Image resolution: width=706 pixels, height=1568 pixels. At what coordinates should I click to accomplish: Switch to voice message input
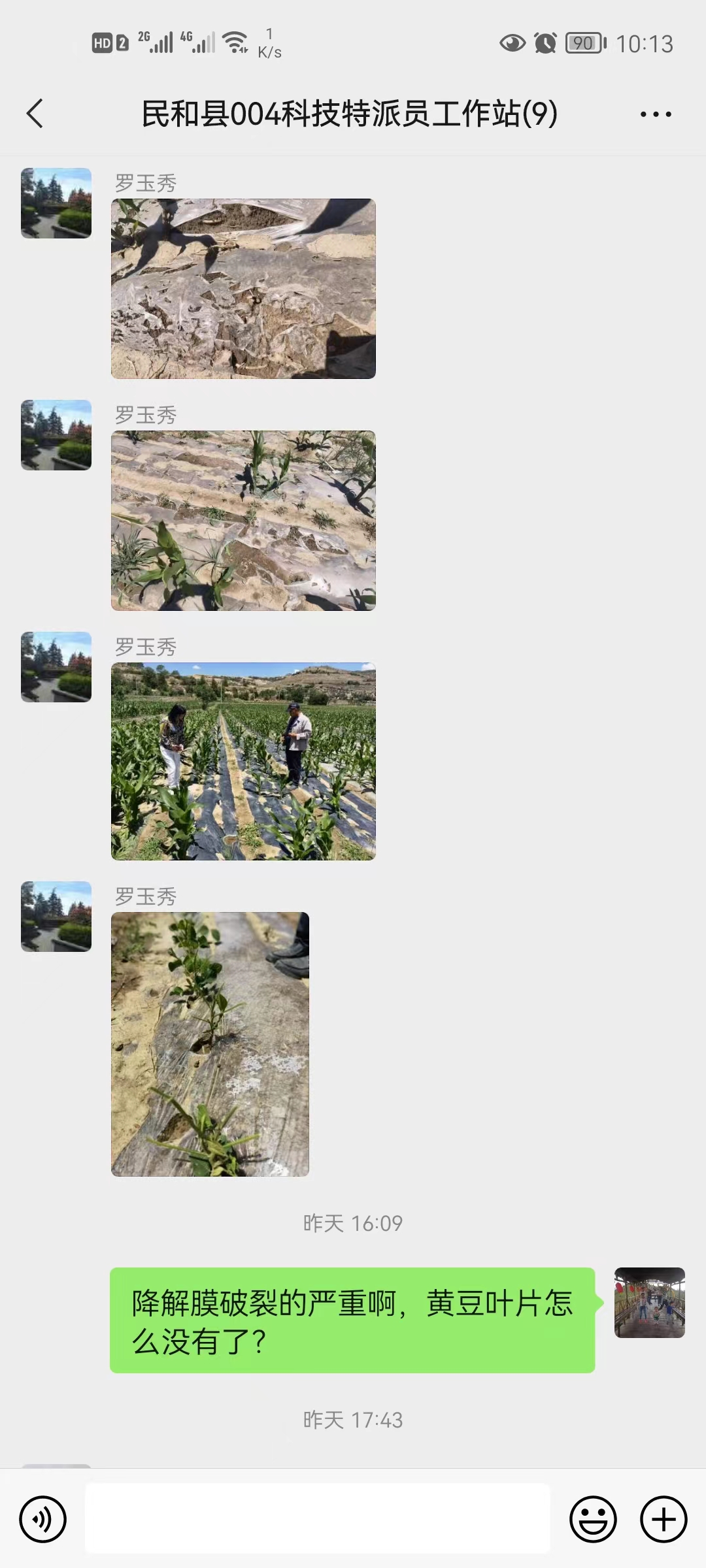43,1520
